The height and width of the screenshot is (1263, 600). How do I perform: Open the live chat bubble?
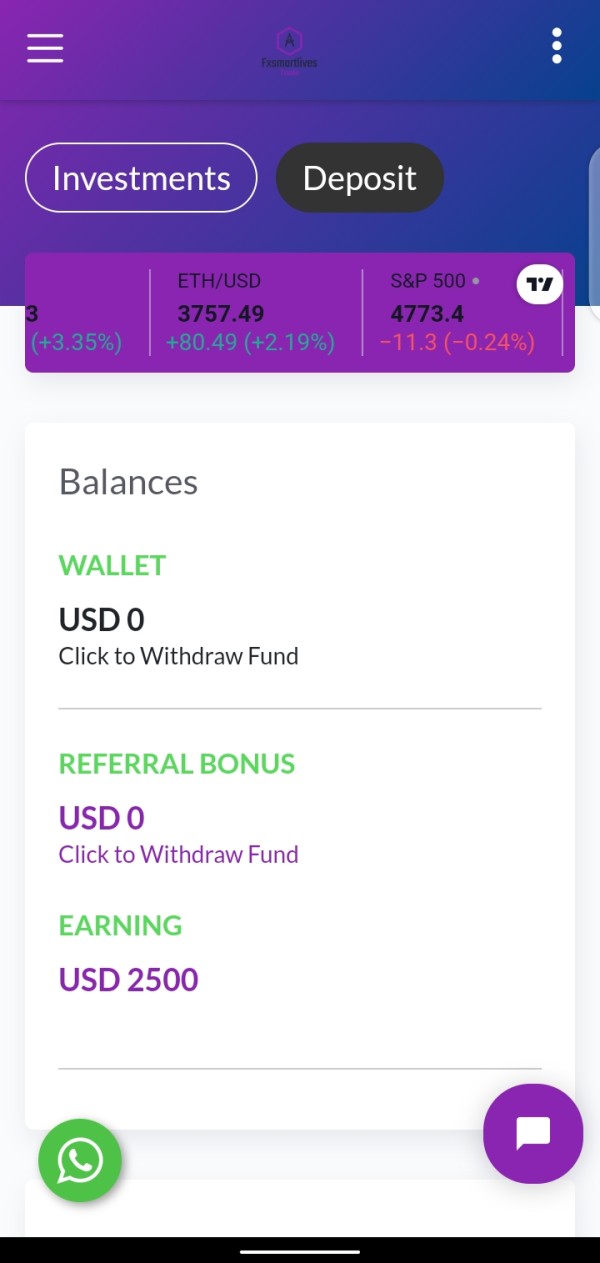point(533,1133)
